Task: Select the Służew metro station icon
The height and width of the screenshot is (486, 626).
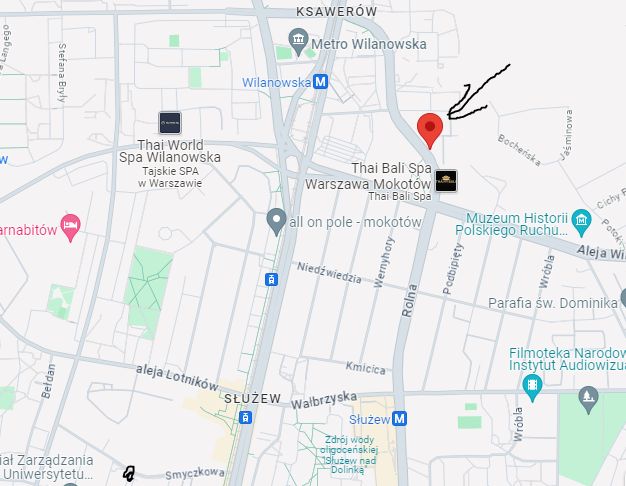Action: coord(400,418)
